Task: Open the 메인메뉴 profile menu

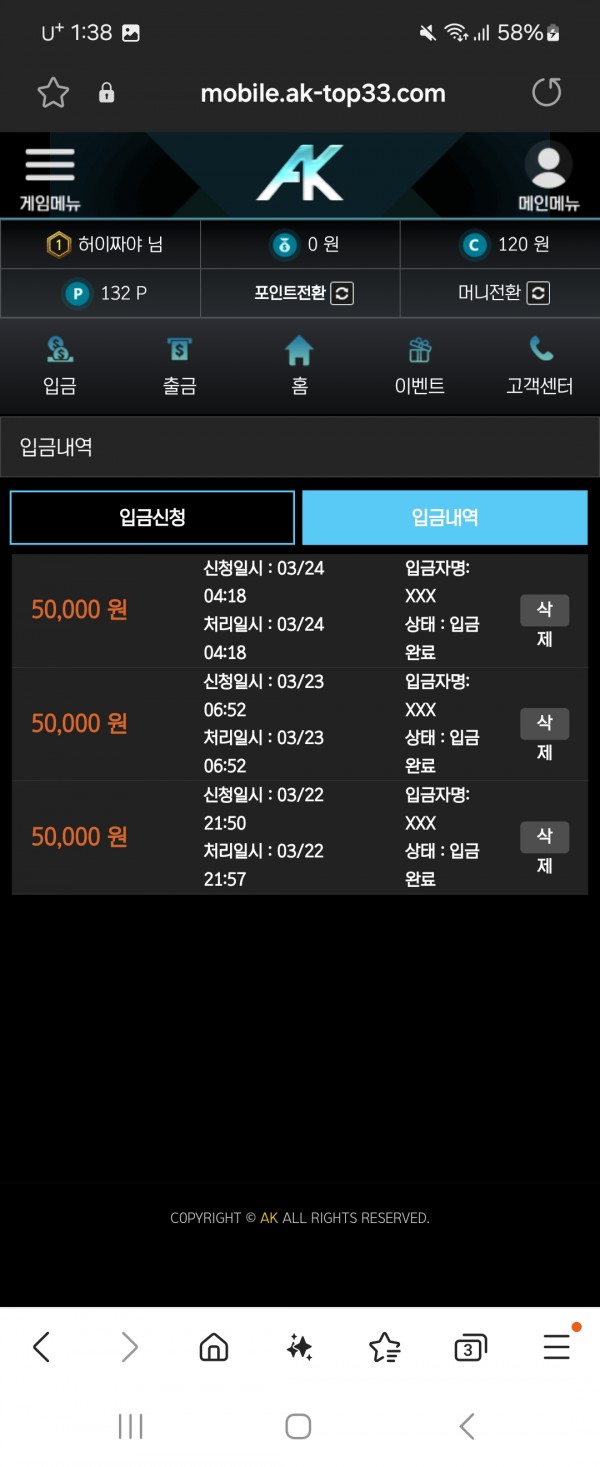Action: 548,177
